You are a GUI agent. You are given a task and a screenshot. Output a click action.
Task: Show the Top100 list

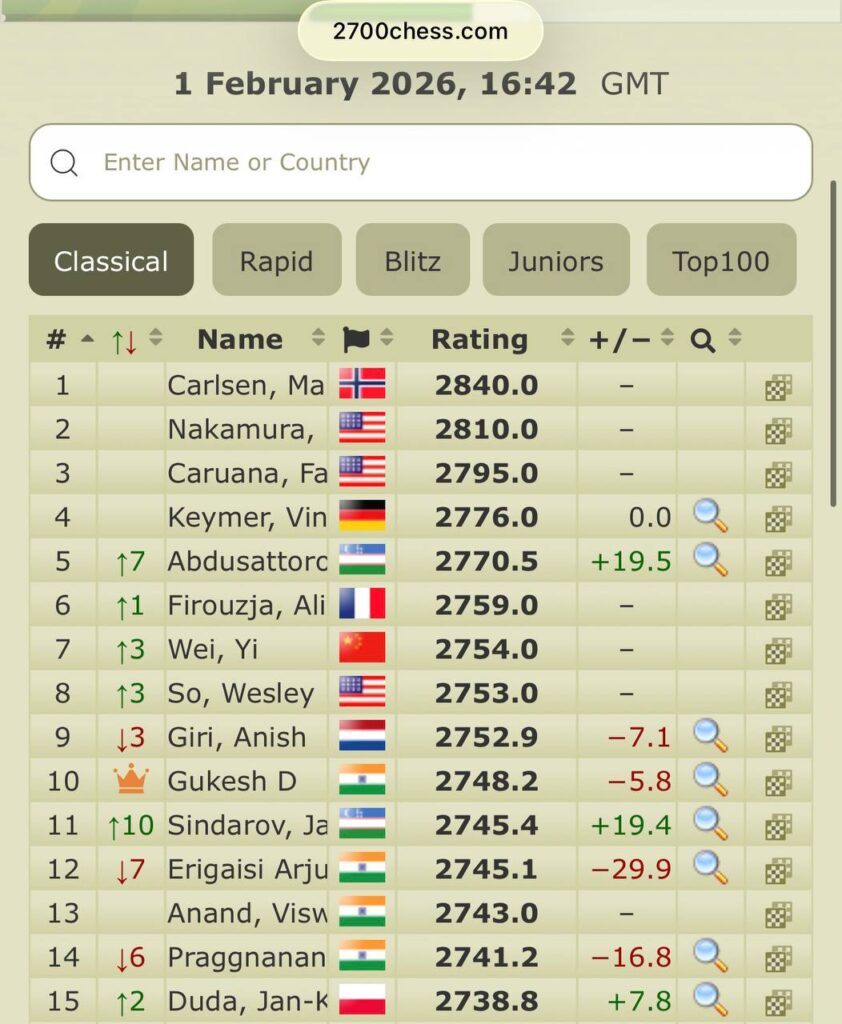tap(720, 261)
